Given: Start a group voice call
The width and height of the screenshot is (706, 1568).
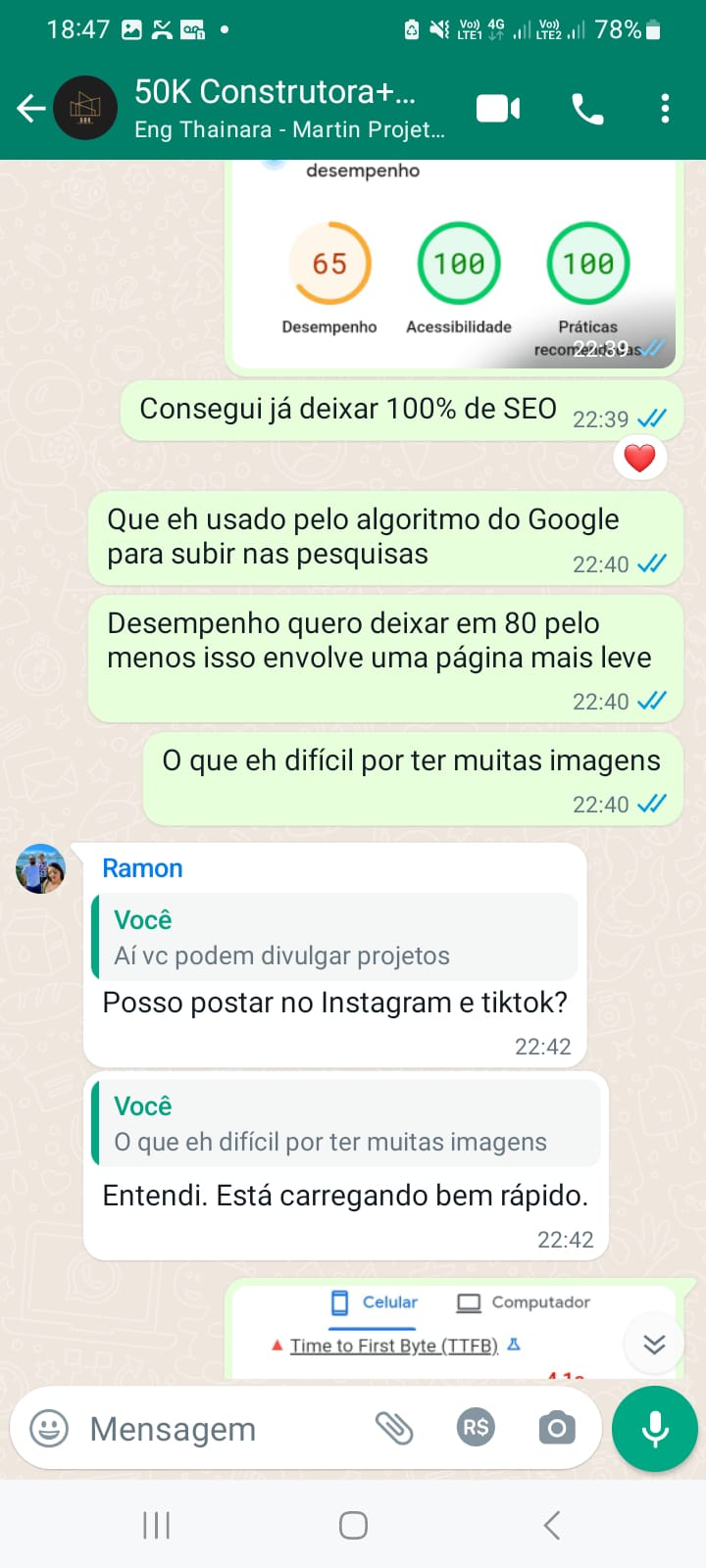Looking at the screenshot, I should point(587,109).
